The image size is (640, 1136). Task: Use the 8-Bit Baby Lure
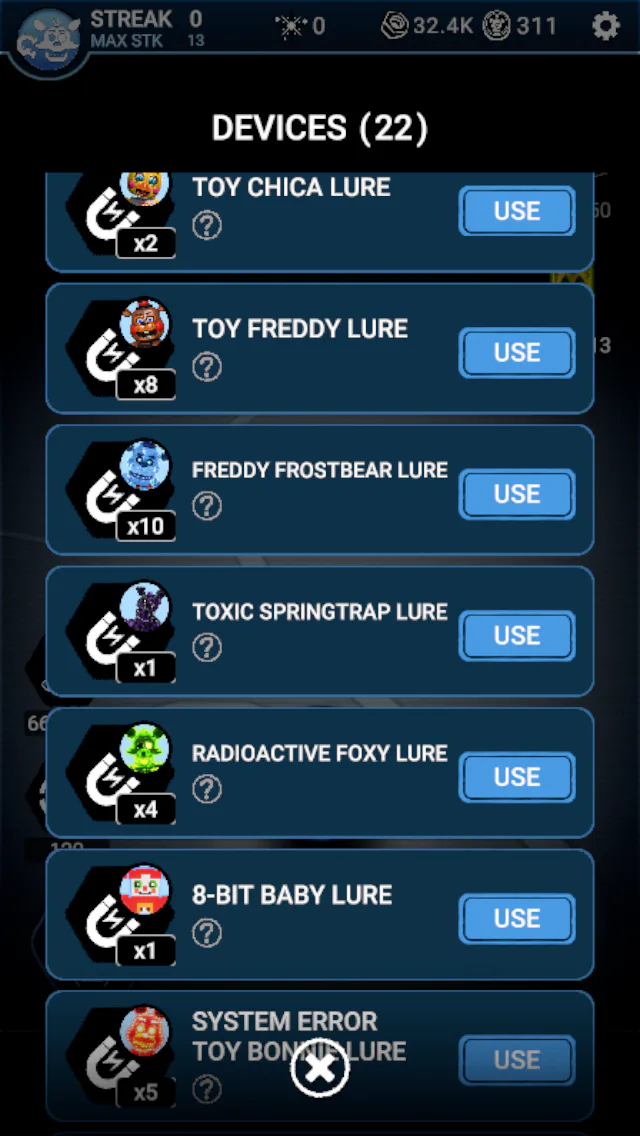click(x=517, y=919)
